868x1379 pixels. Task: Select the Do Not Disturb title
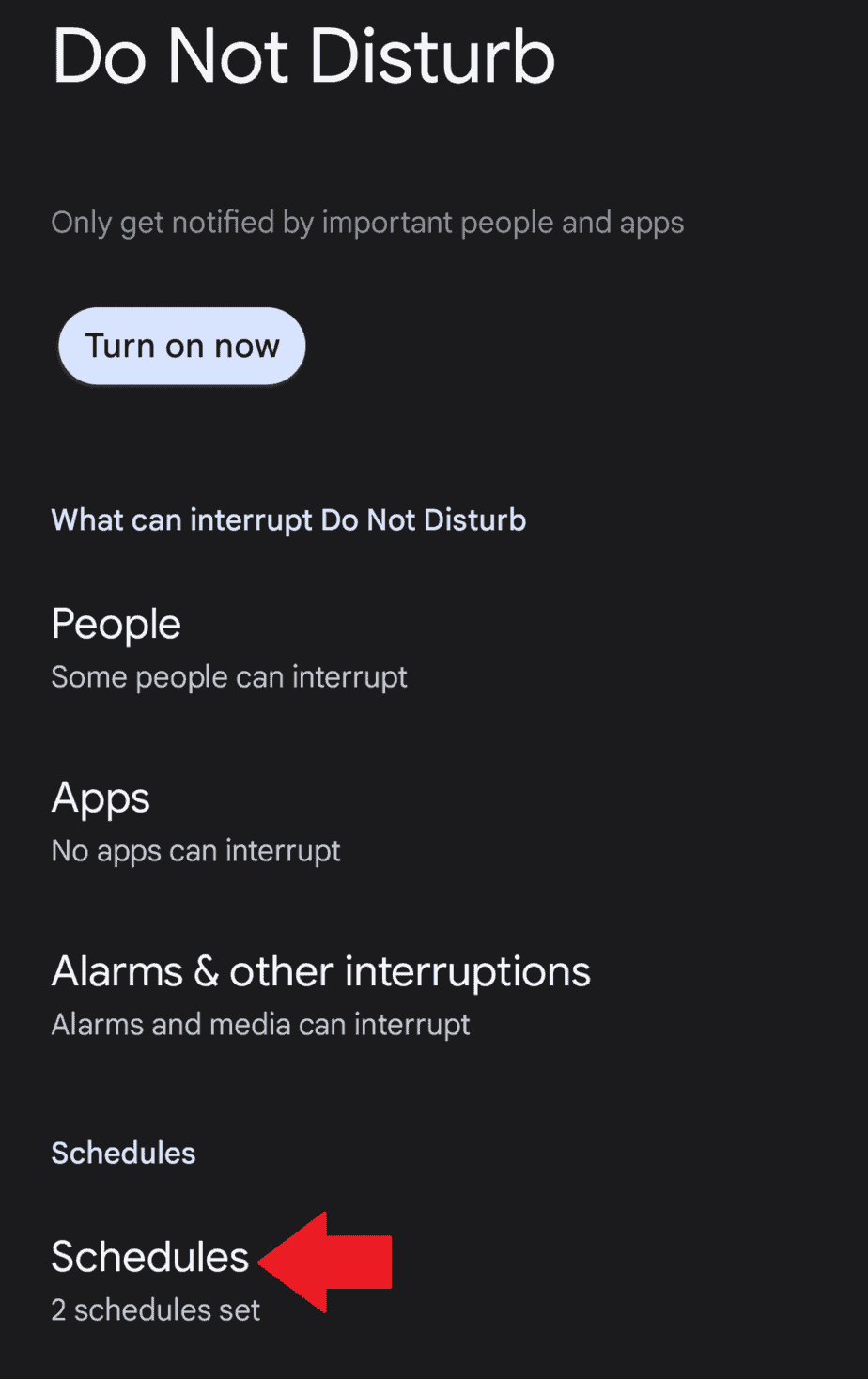coord(302,56)
